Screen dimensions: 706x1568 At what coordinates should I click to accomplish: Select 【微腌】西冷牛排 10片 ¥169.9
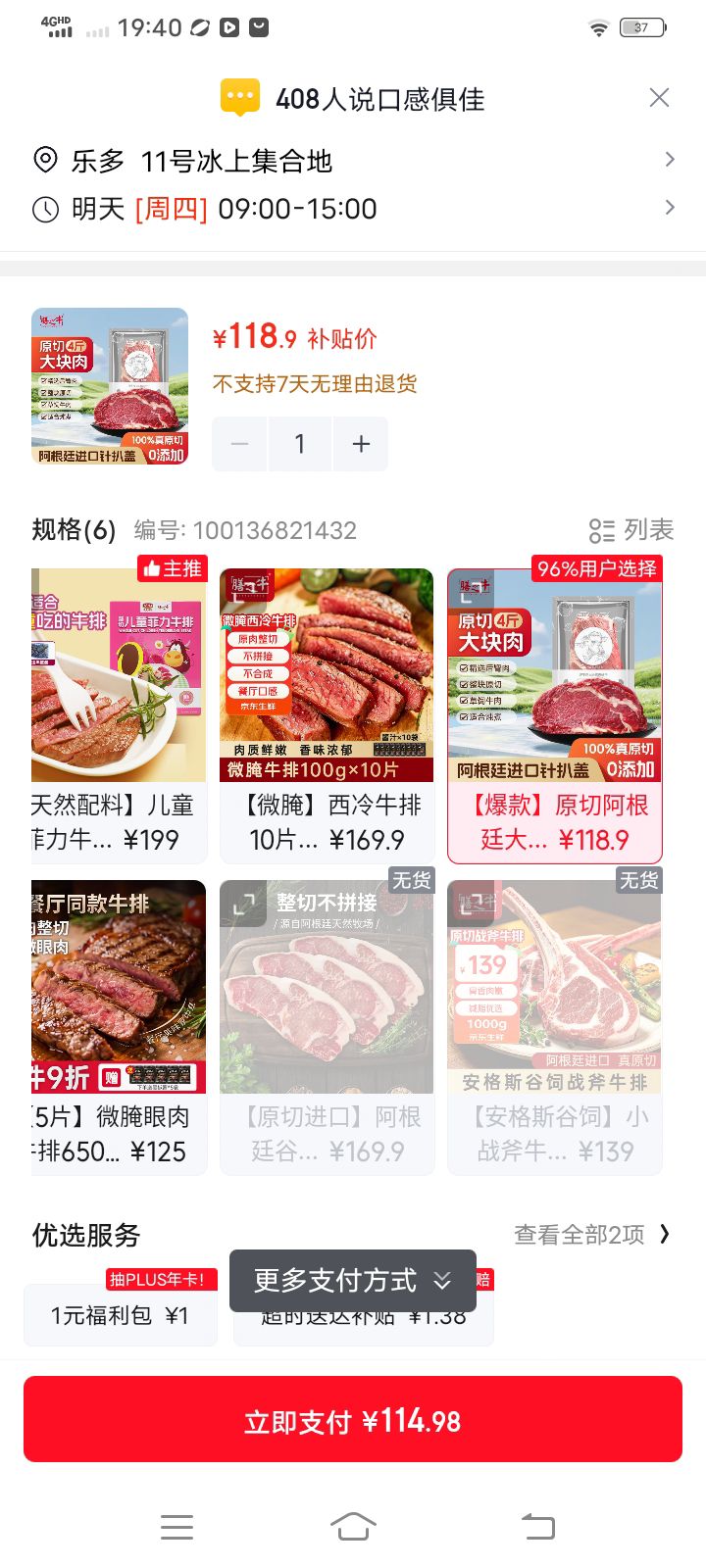point(327,716)
